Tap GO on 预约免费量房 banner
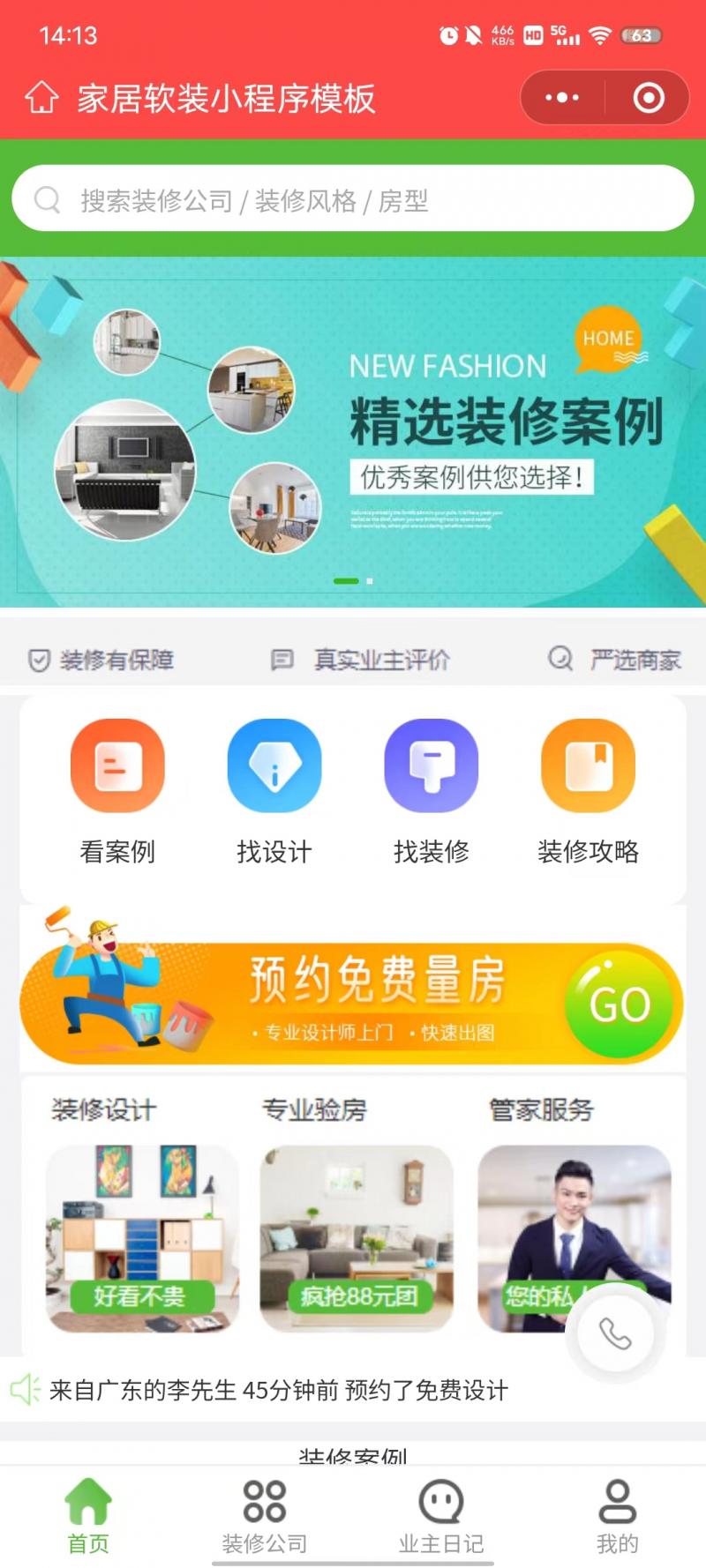Screen dimensions: 706x1568 point(620,1004)
